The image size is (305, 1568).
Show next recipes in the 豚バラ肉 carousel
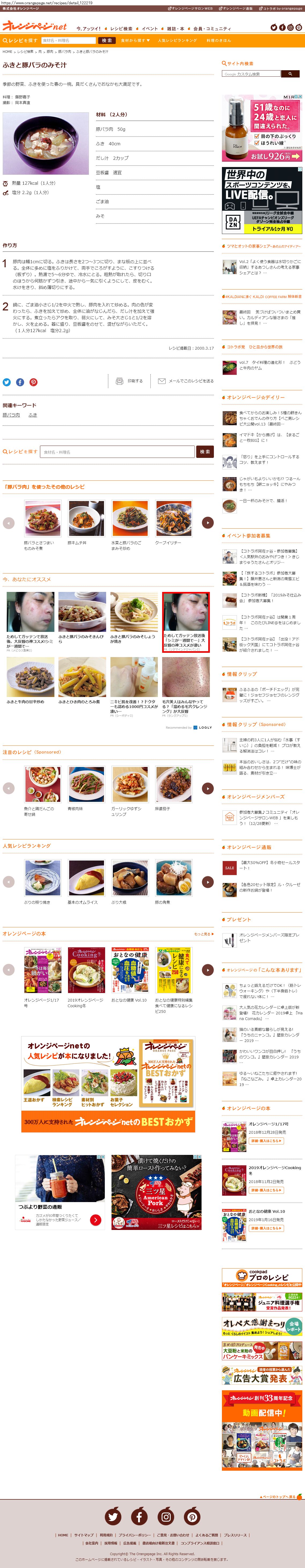208,522
